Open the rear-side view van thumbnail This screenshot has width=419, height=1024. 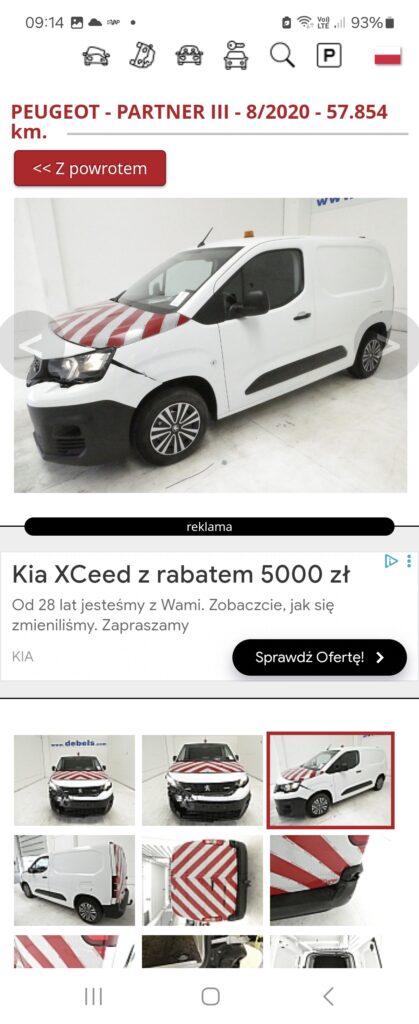coord(74,880)
